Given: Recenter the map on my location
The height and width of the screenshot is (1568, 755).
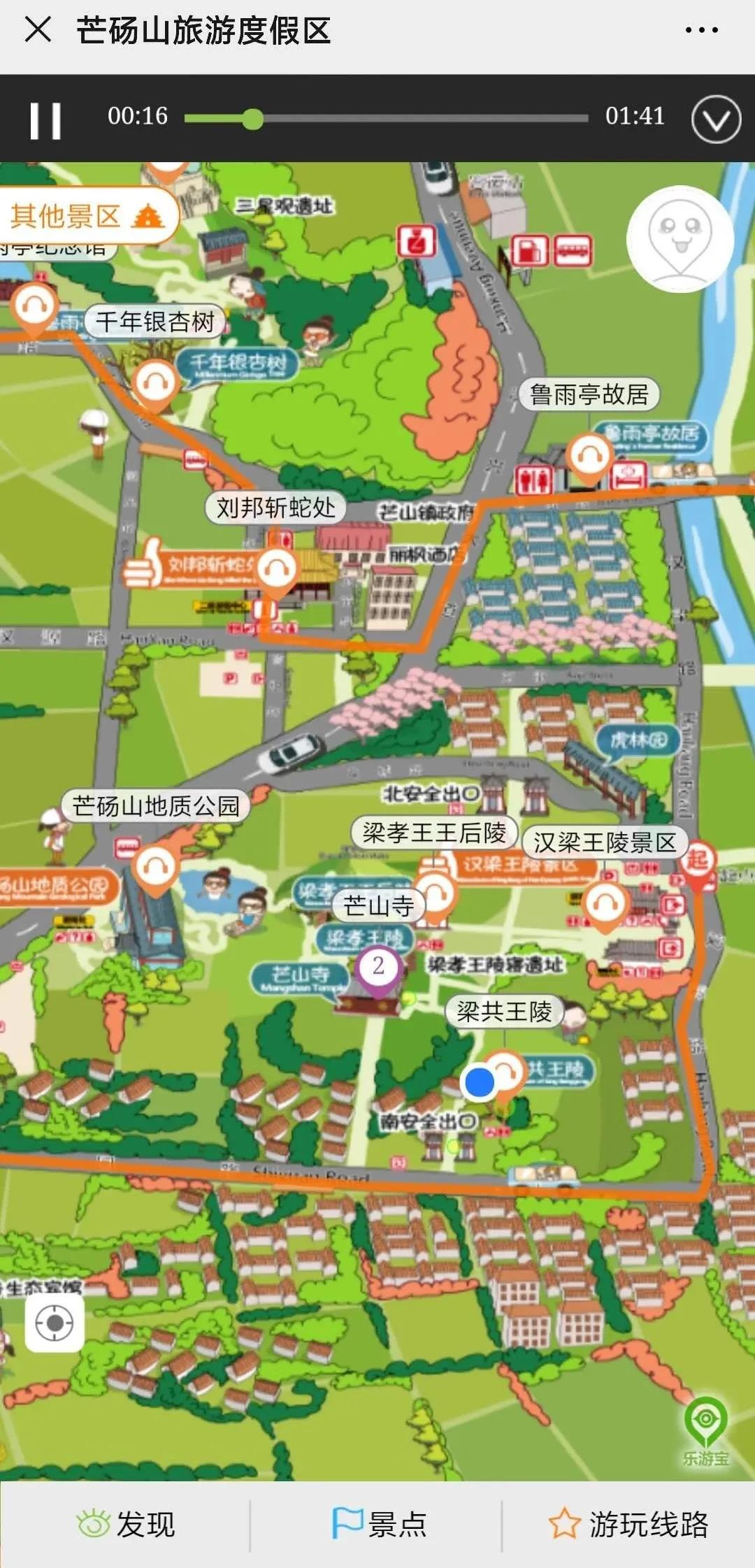Looking at the screenshot, I should point(55,1323).
